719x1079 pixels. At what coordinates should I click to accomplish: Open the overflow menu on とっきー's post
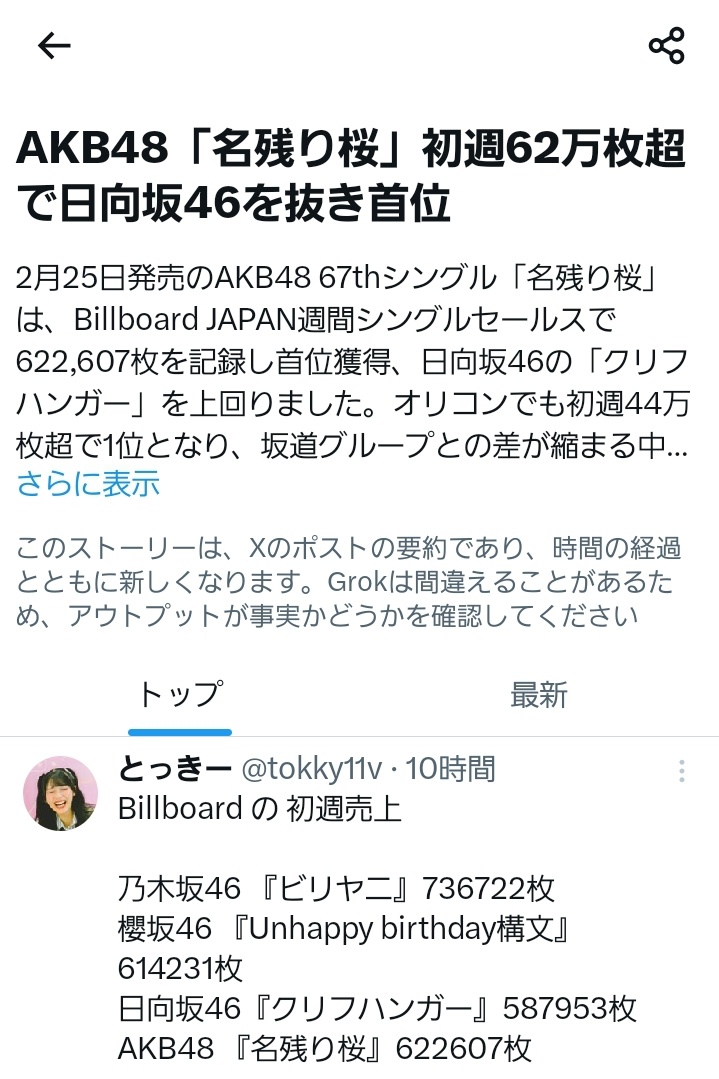coord(681,770)
